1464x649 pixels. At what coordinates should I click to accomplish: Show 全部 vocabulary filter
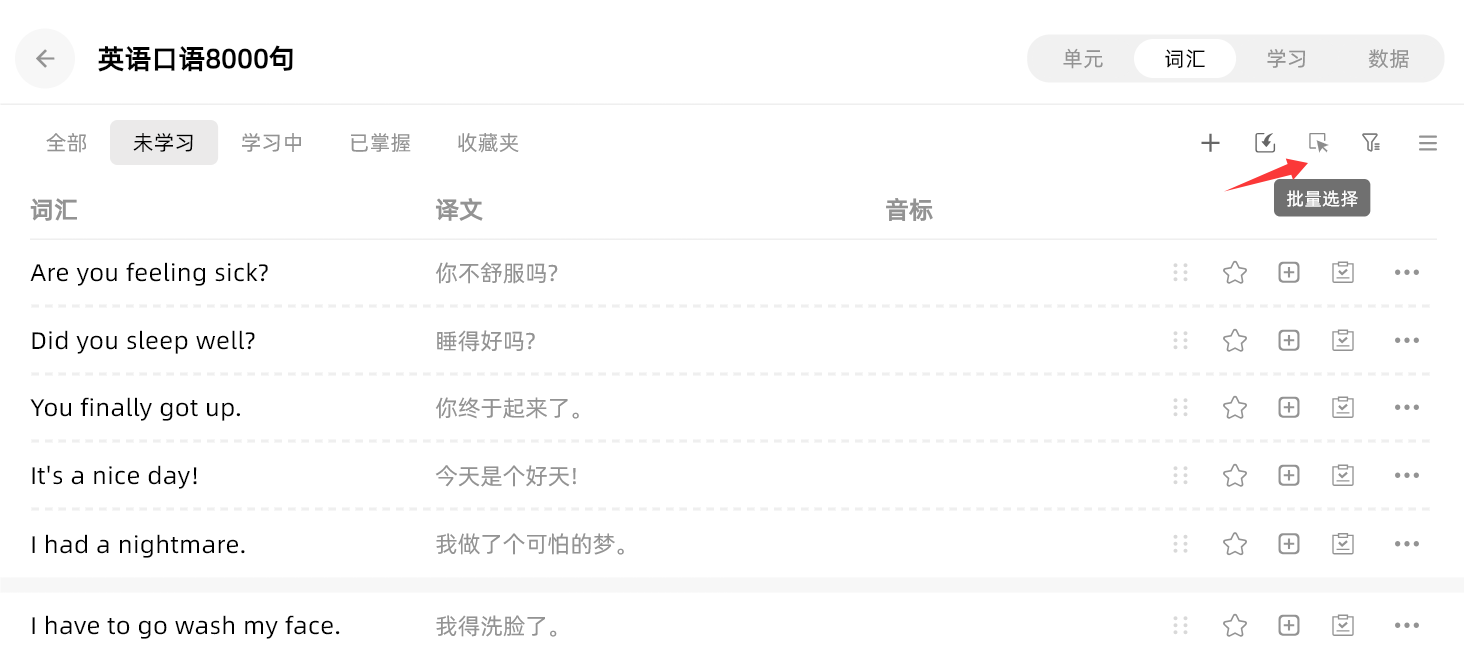click(66, 143)
